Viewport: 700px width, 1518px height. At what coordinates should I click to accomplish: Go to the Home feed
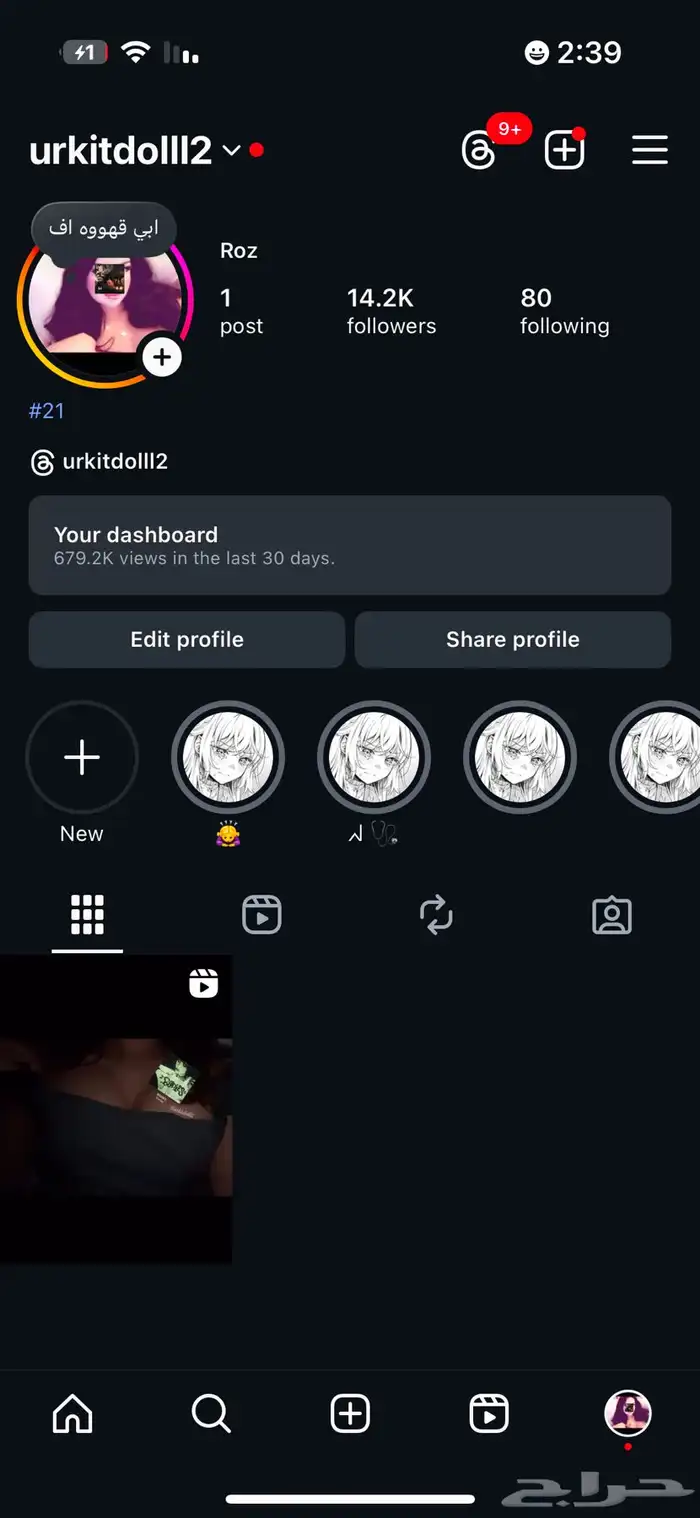coord(72,1414)
